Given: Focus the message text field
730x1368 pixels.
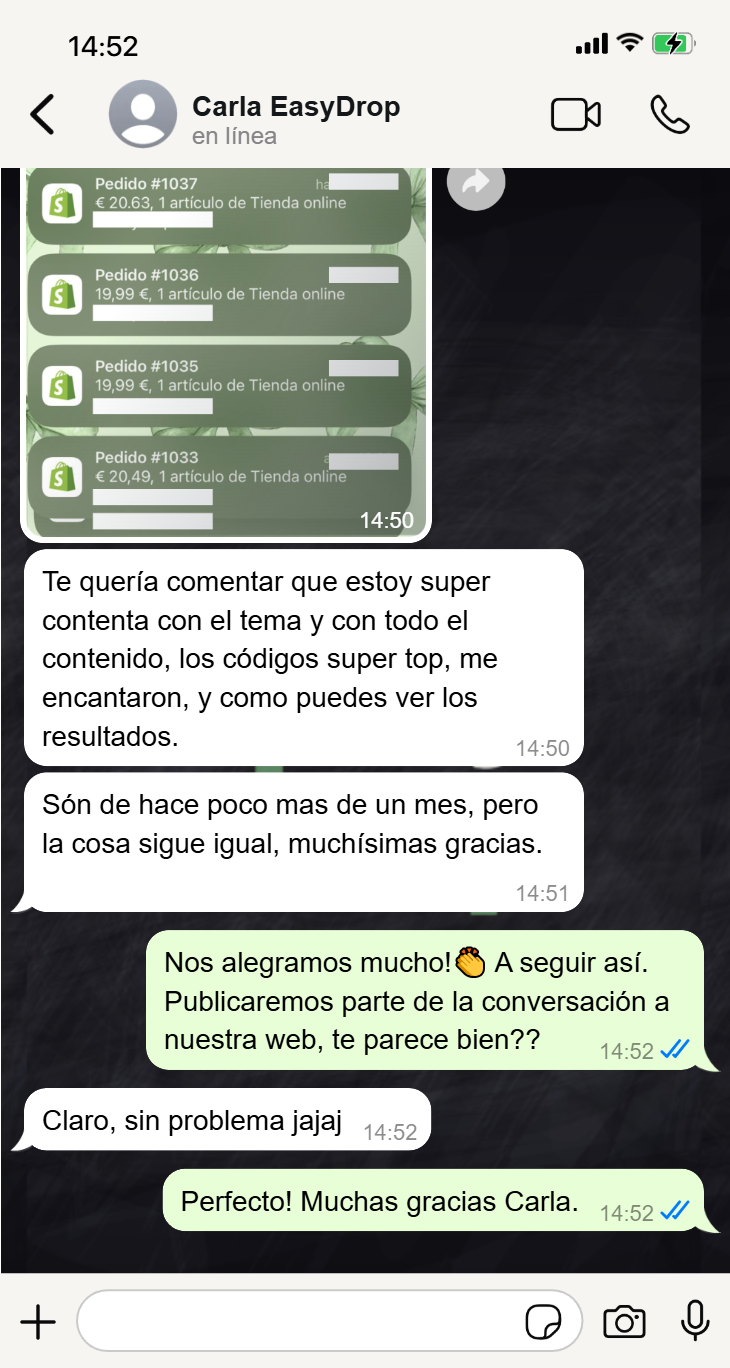Looking at the screenshot, I should tap(300, 1322).
